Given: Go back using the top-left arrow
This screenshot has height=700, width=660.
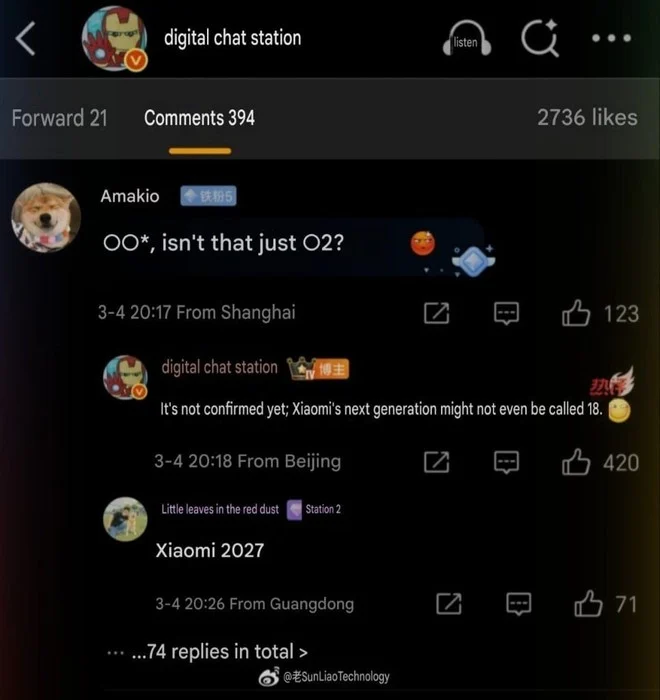Looking at the screenshot, I should tap(27, 40).
